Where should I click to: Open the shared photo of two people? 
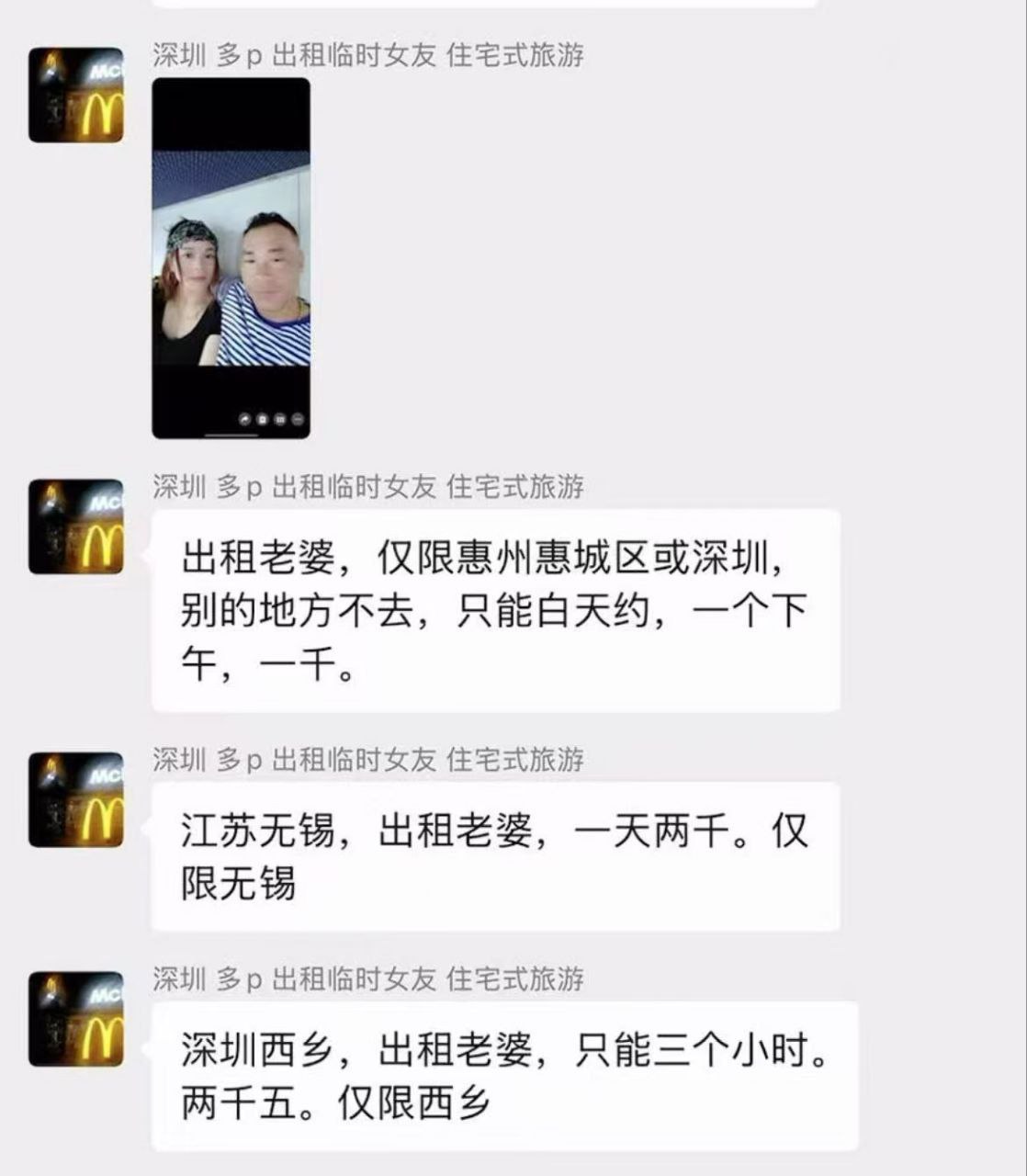point(231,258)
